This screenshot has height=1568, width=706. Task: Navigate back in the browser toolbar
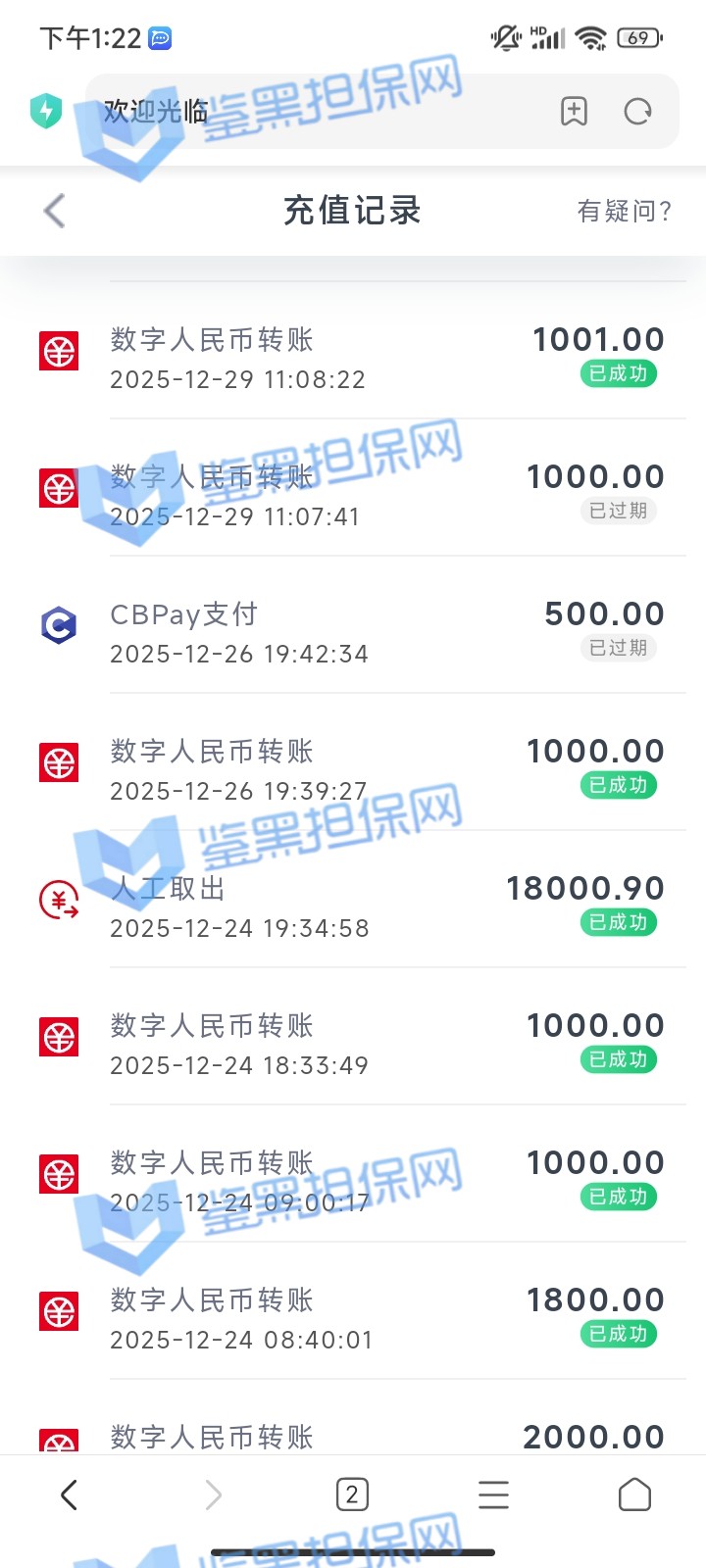click(x=69, y=1494)
